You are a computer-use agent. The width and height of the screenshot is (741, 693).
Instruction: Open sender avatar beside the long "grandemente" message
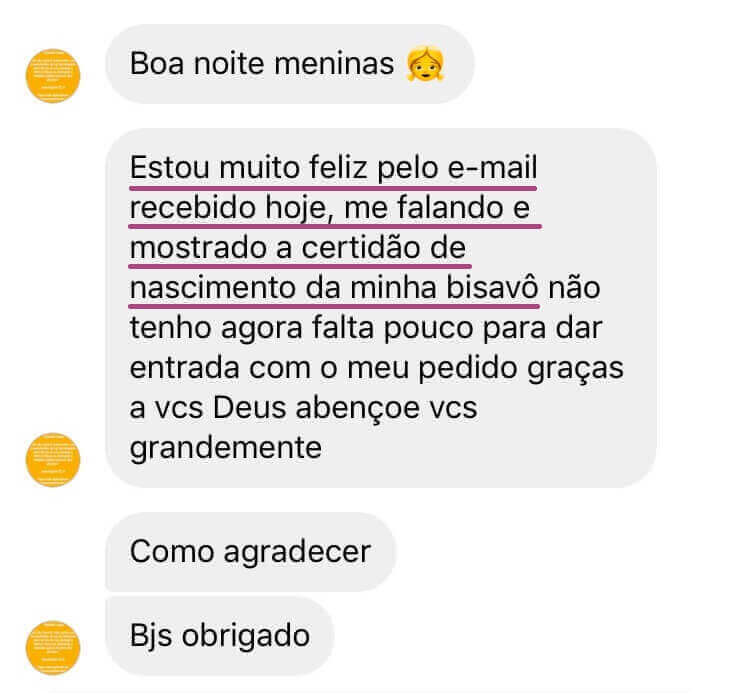(53, 459)
